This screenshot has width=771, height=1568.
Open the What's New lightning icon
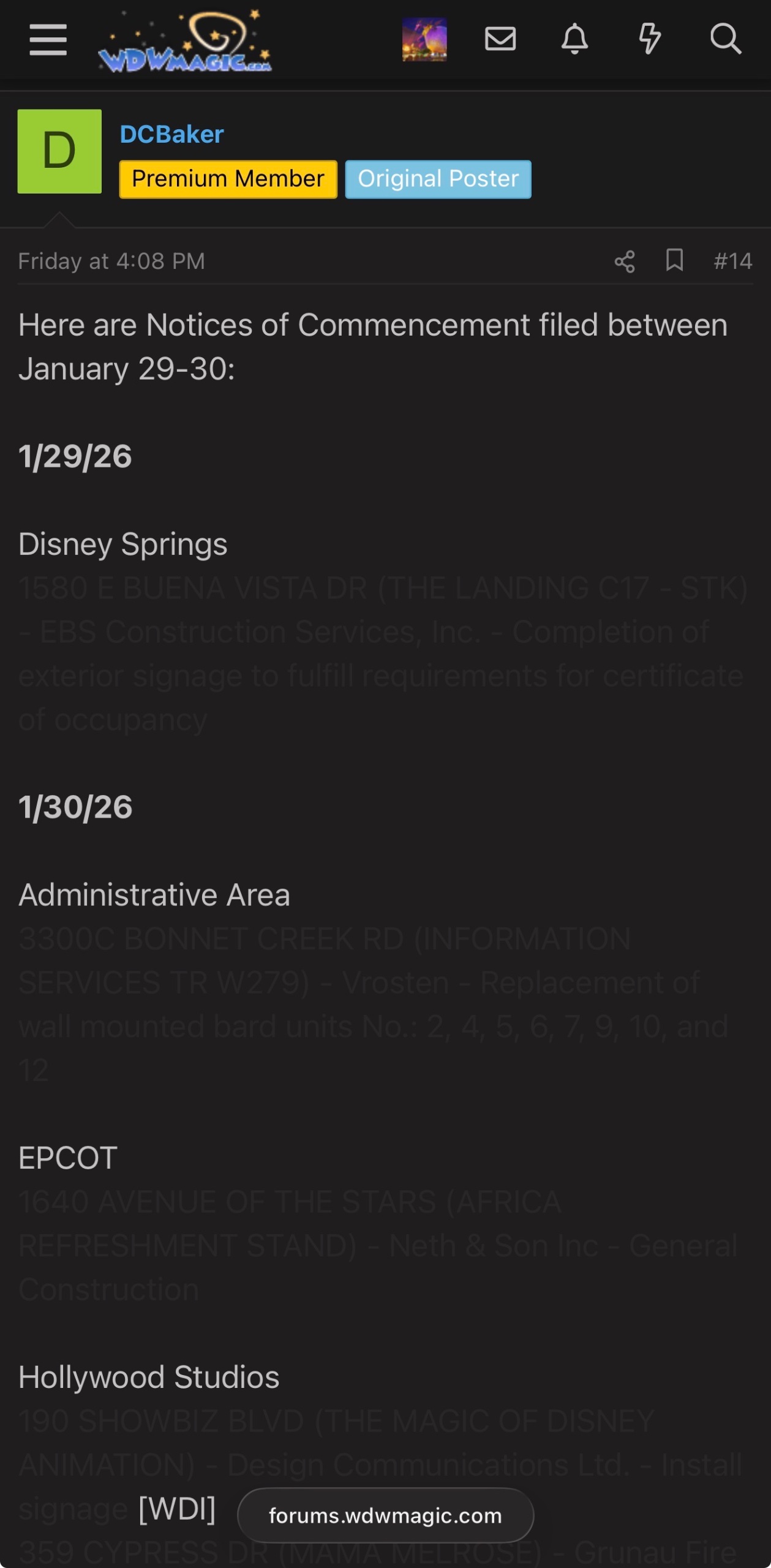(649, 39)
